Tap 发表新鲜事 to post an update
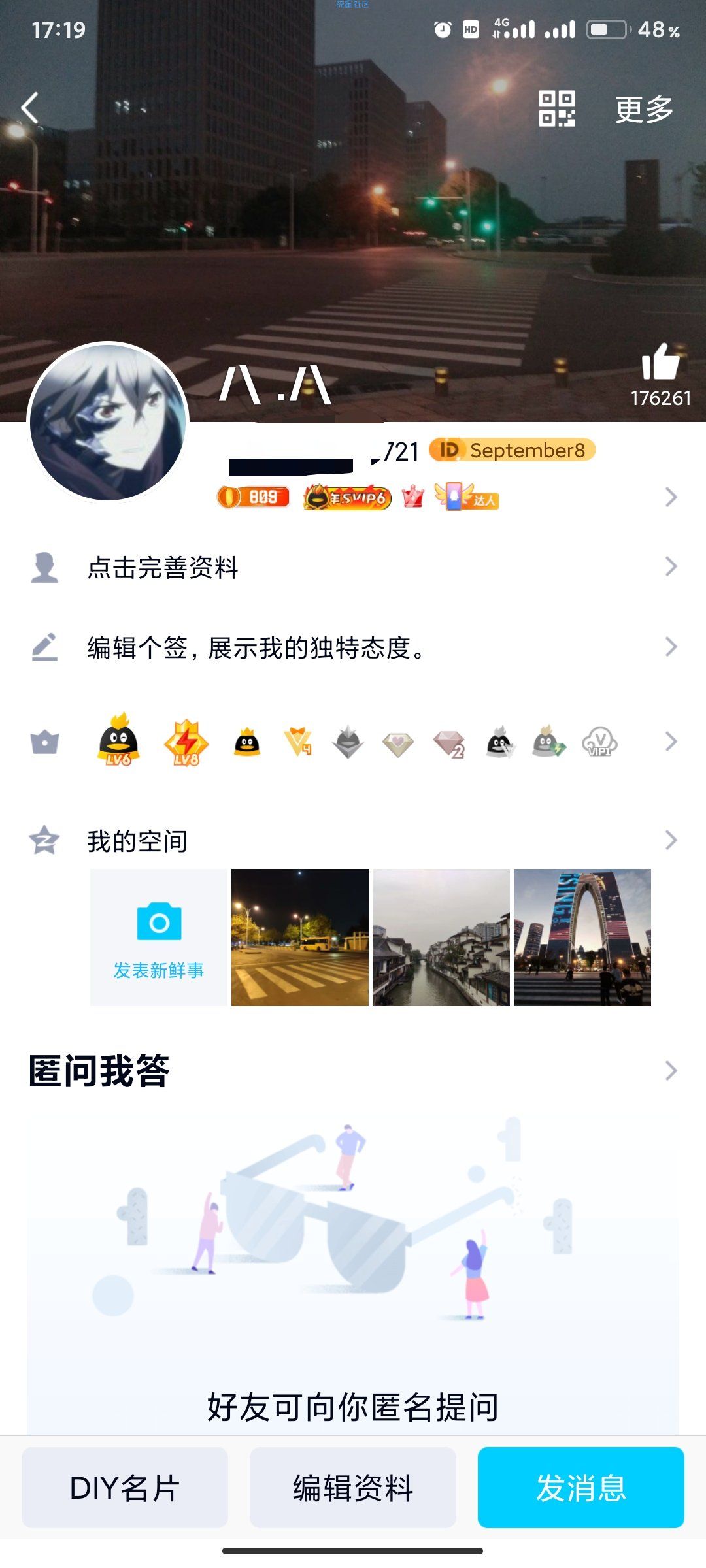 pyautogui.click(x=159, y=938)
